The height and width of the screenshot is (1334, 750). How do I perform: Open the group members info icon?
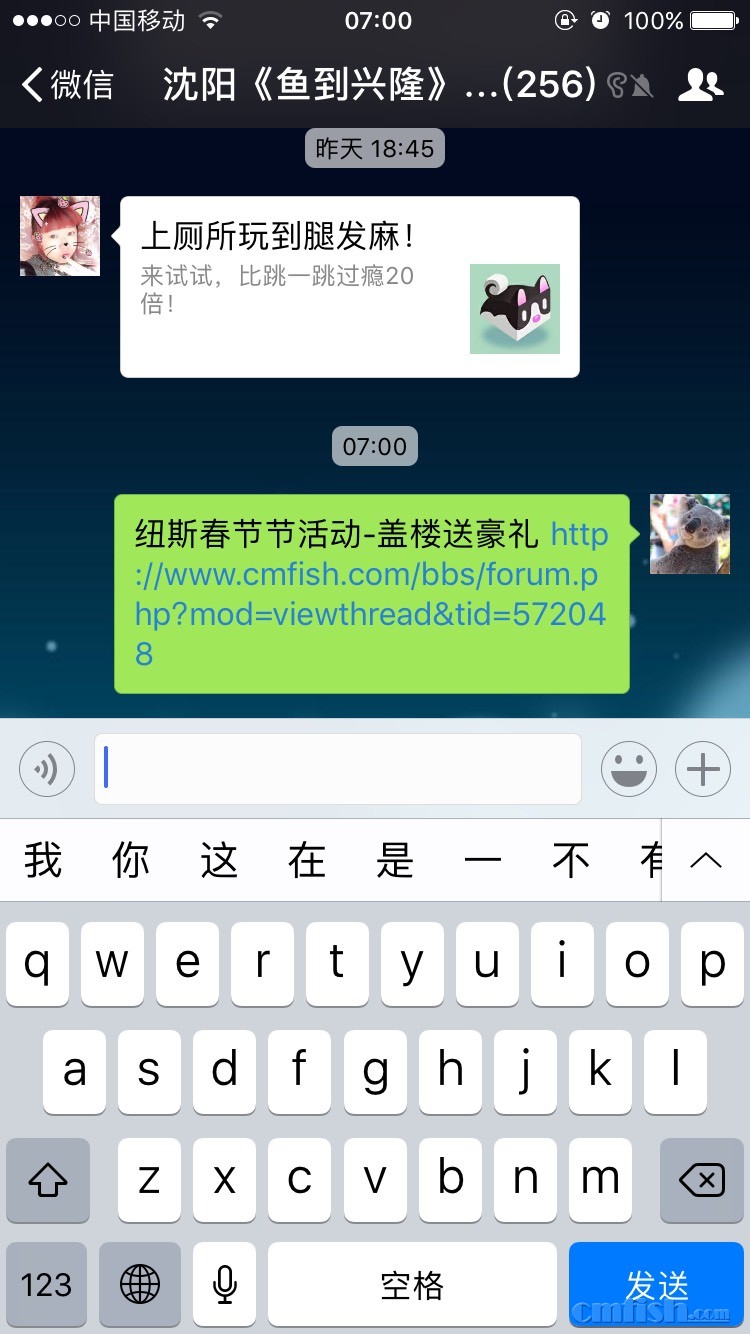[700, 85]
